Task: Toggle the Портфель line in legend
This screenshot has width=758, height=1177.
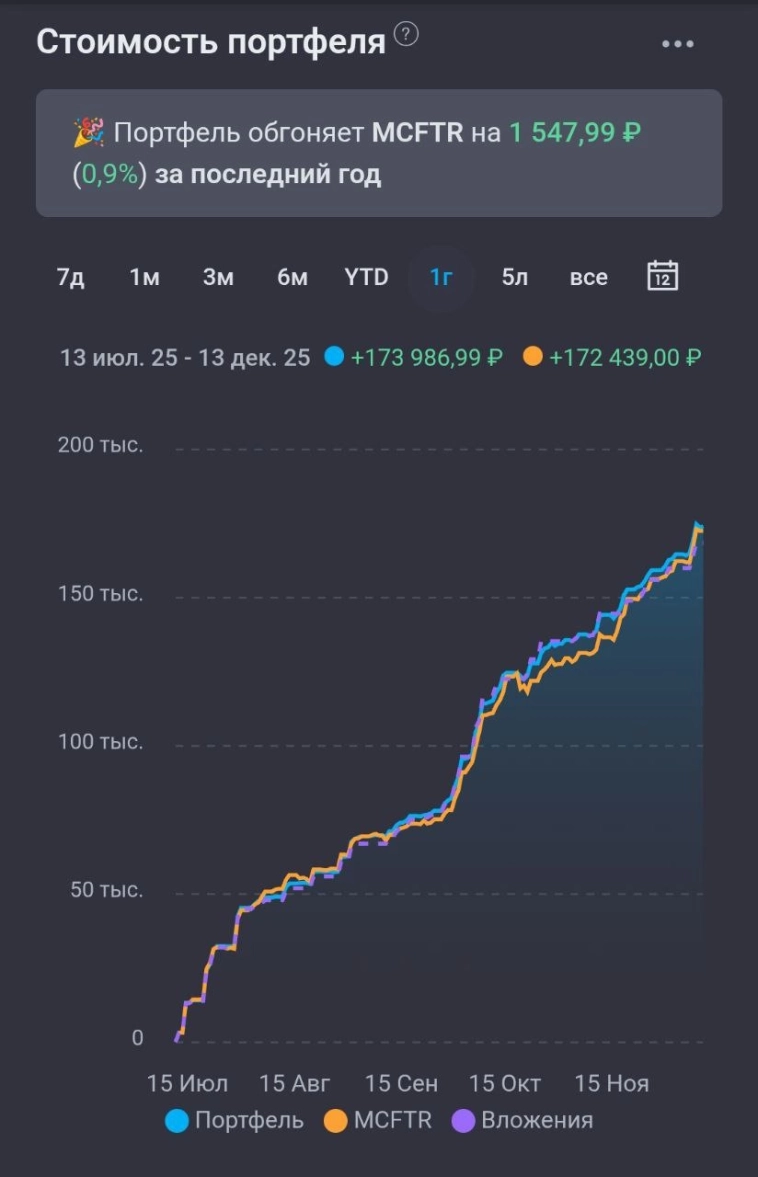Action: 235,1120
